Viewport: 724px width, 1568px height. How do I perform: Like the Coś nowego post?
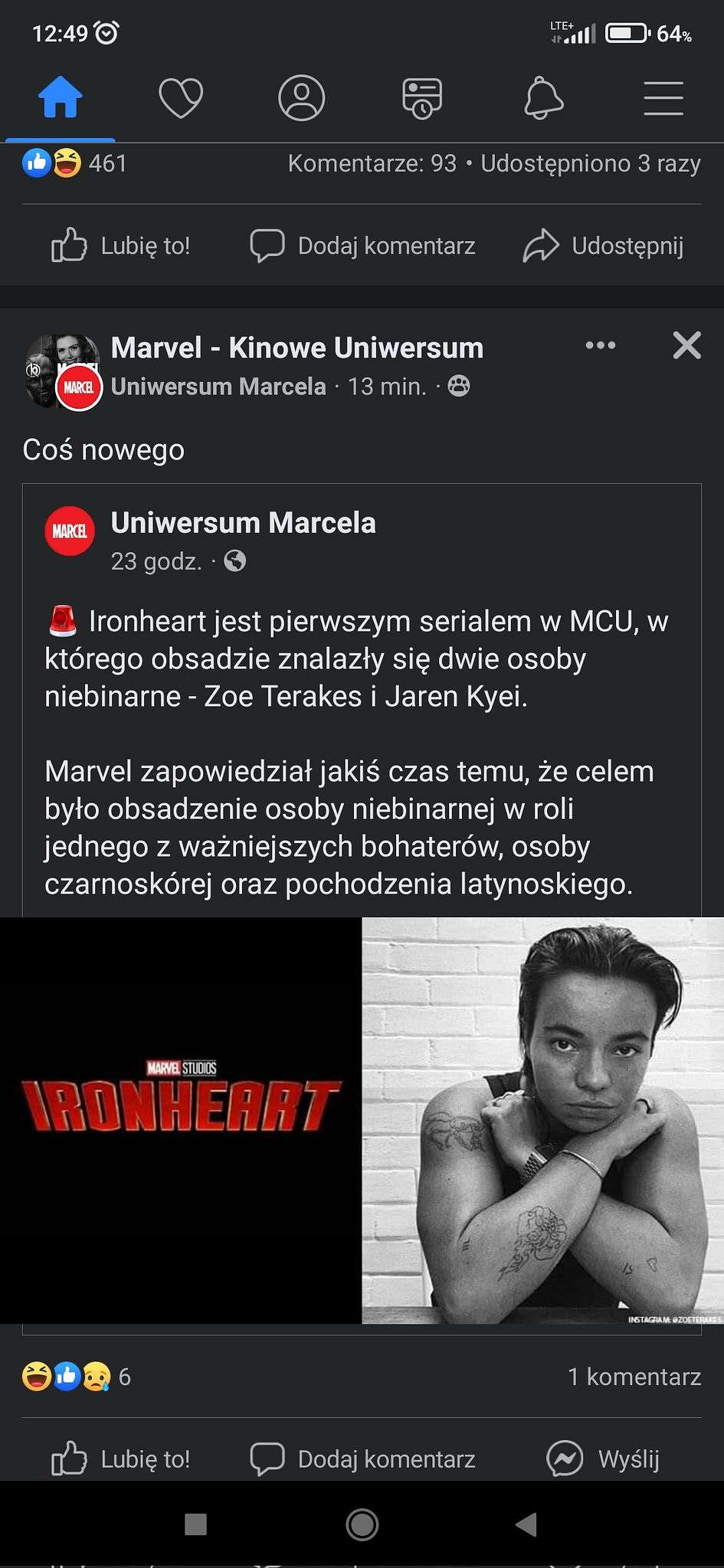[x=120, y=1459]
